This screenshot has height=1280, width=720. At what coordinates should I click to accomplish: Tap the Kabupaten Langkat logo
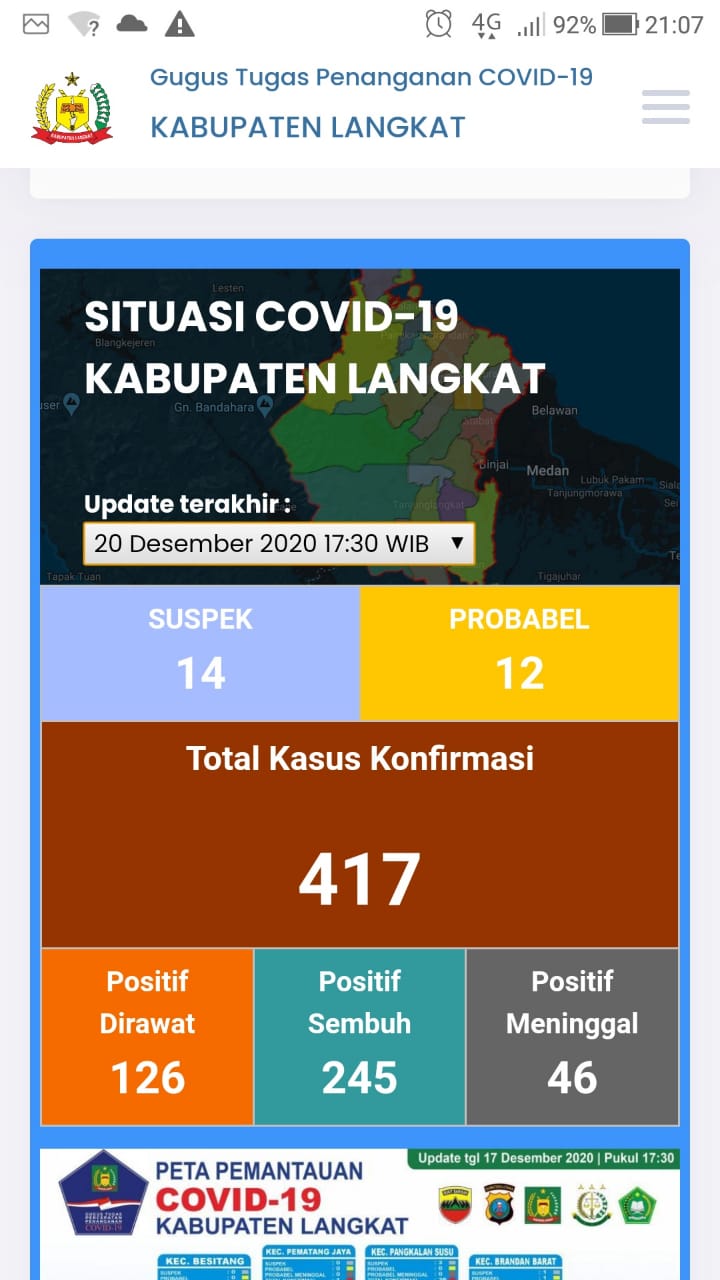tap(72, 109)
